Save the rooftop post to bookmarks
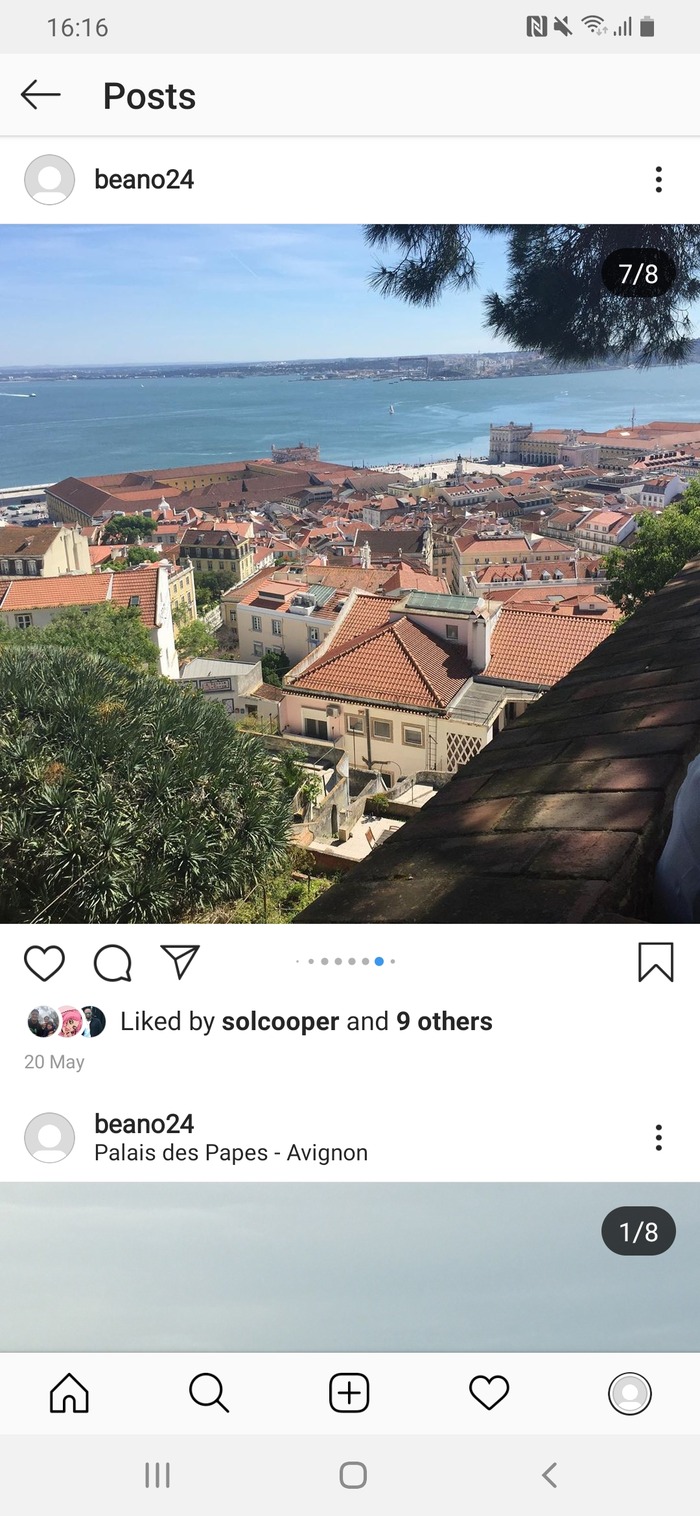Image resolution: width=700 pixels, height=1516 pixels. click(x=655, y=962)
